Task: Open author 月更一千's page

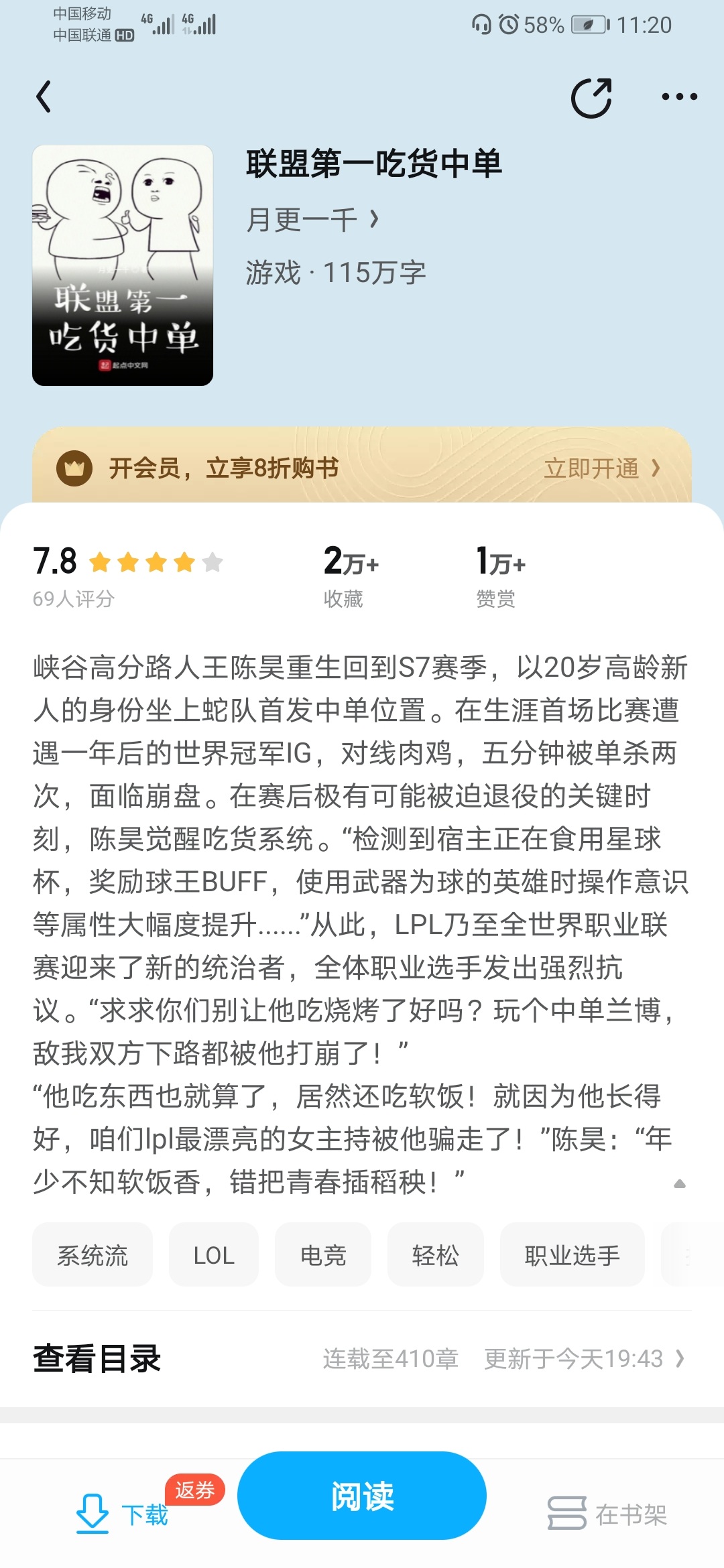Action: click(x=312, y=220)
